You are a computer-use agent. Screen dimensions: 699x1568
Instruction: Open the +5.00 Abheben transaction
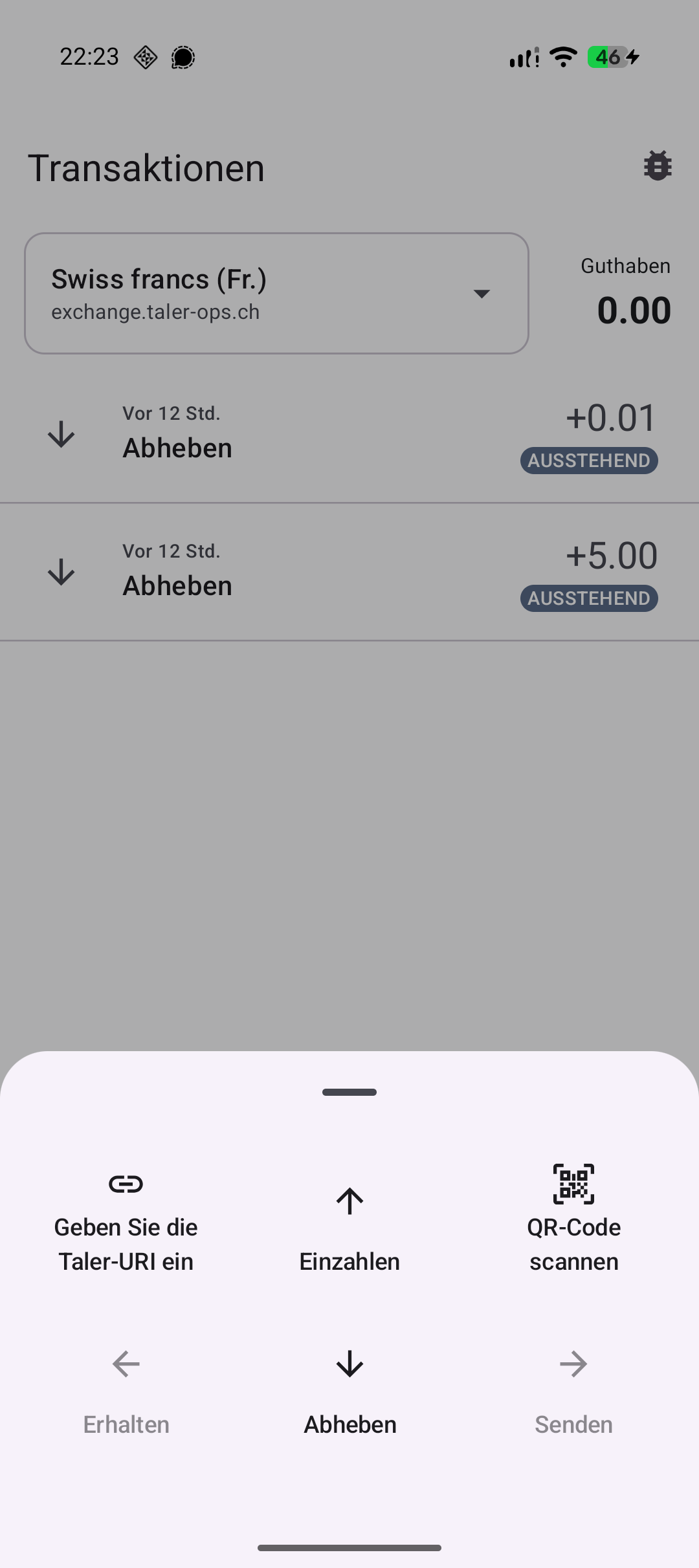[349, 572]
